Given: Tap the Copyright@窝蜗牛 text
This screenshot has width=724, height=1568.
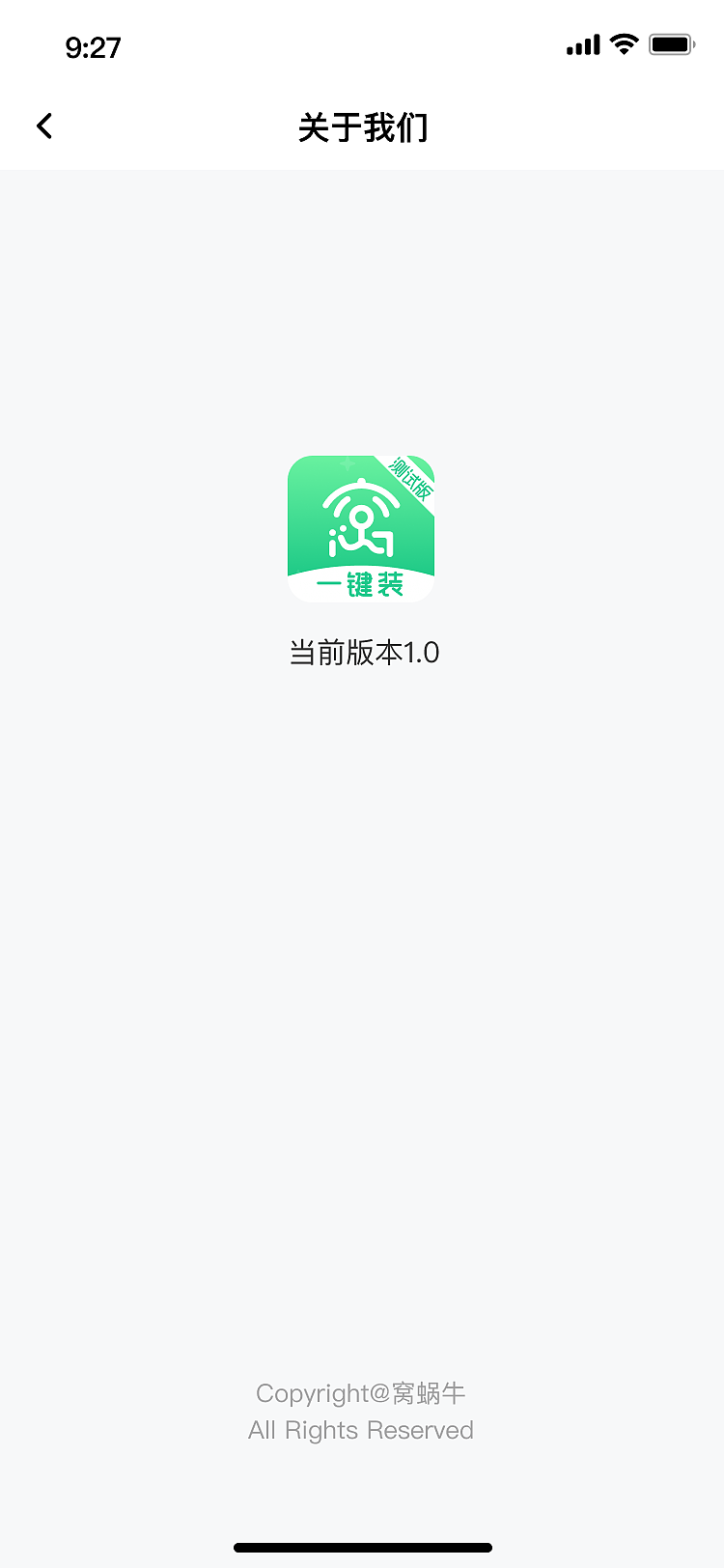Looking at the screenshot, I should click(x=360, y=1393).
